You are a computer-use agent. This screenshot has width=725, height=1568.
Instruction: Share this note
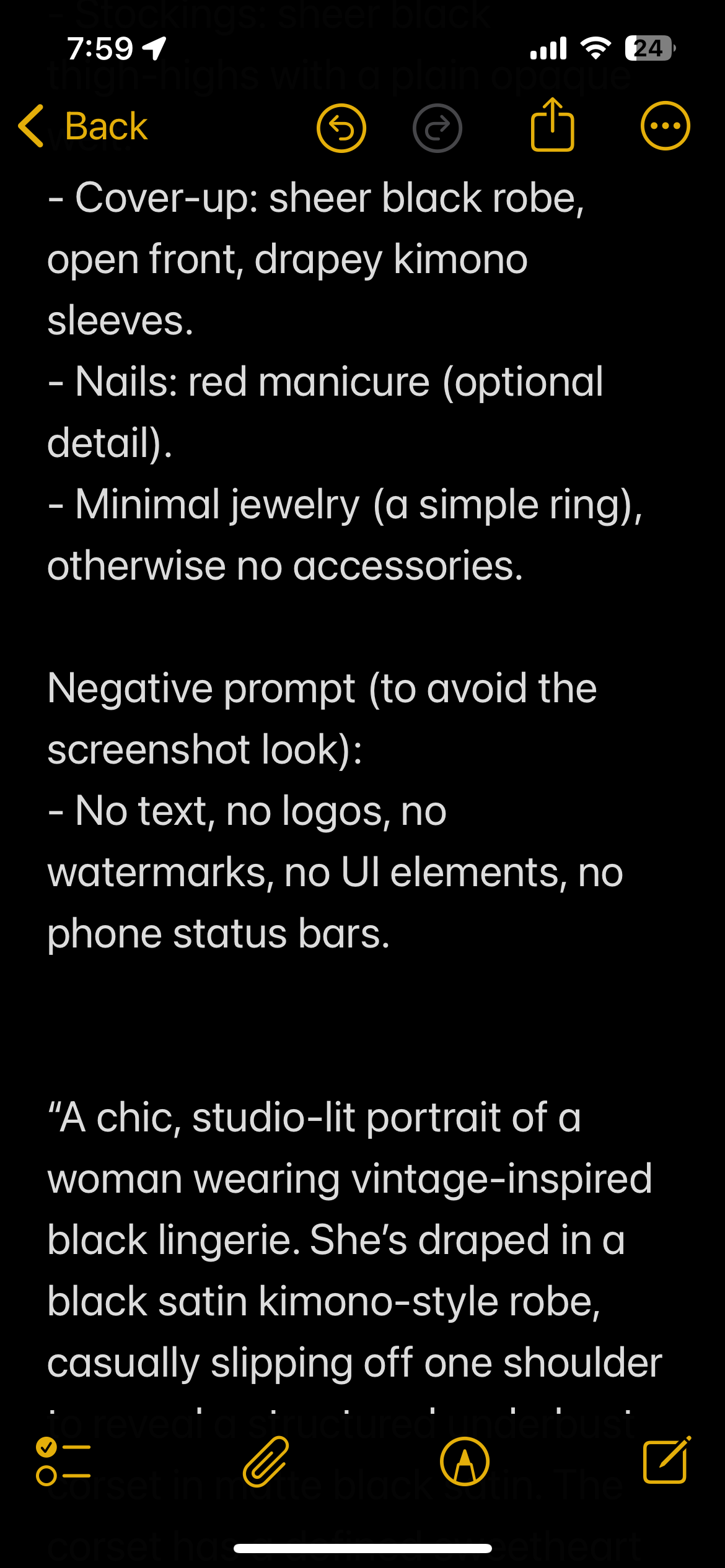click(552, 125)
